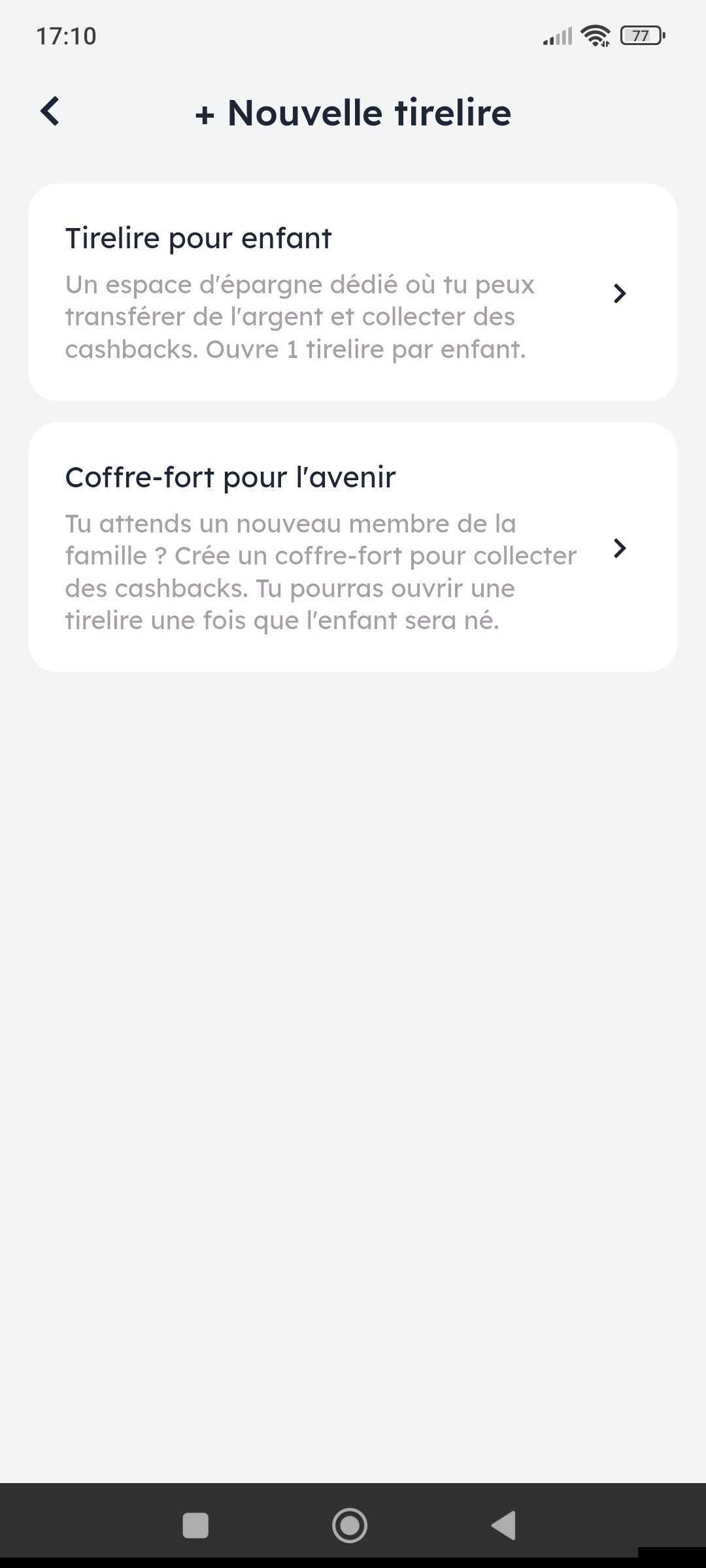706x1568 pixels.
Task: Open recent apps from navigation bar
Action: point(195,1526)
